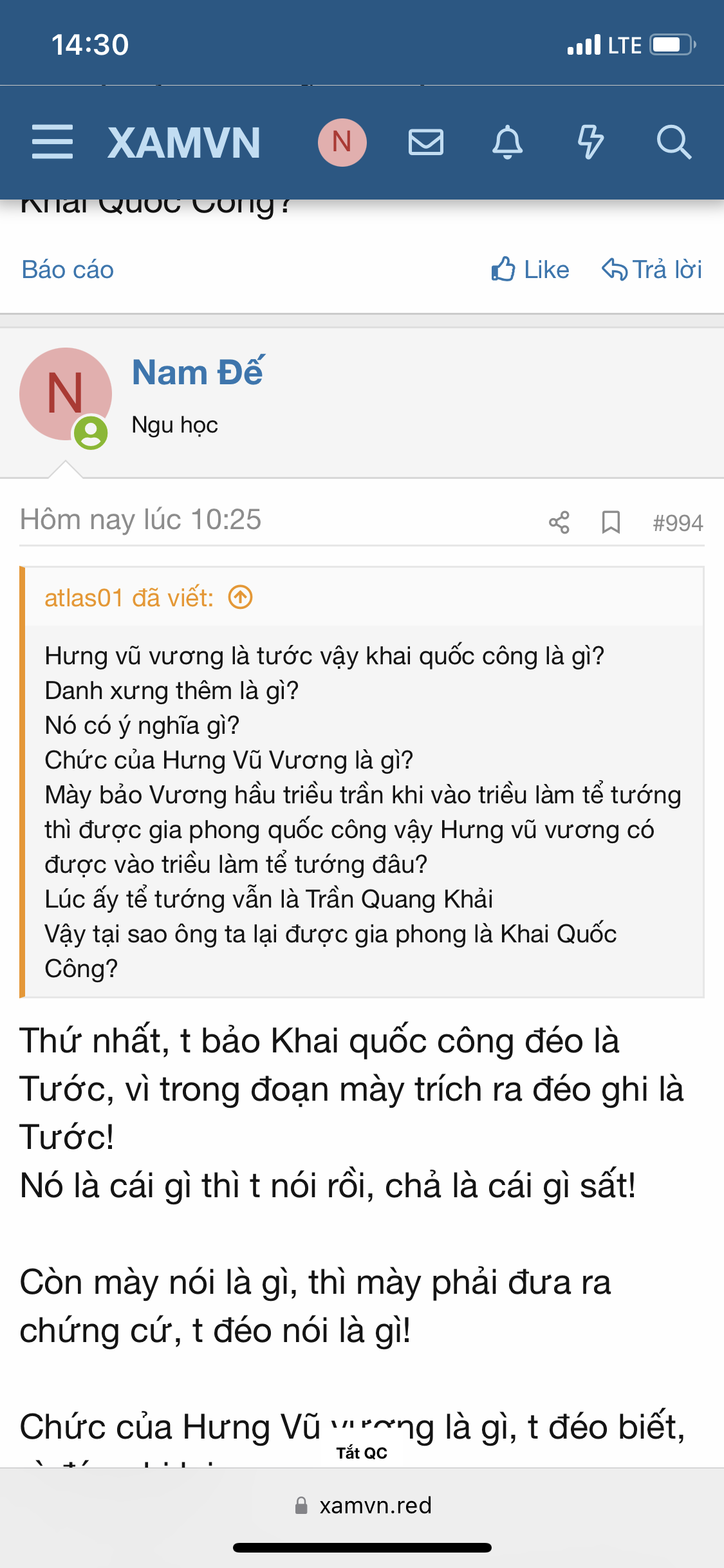
Task: Click the arrow icon next to atlas01's quote
Action: click(x=239, y=597)
